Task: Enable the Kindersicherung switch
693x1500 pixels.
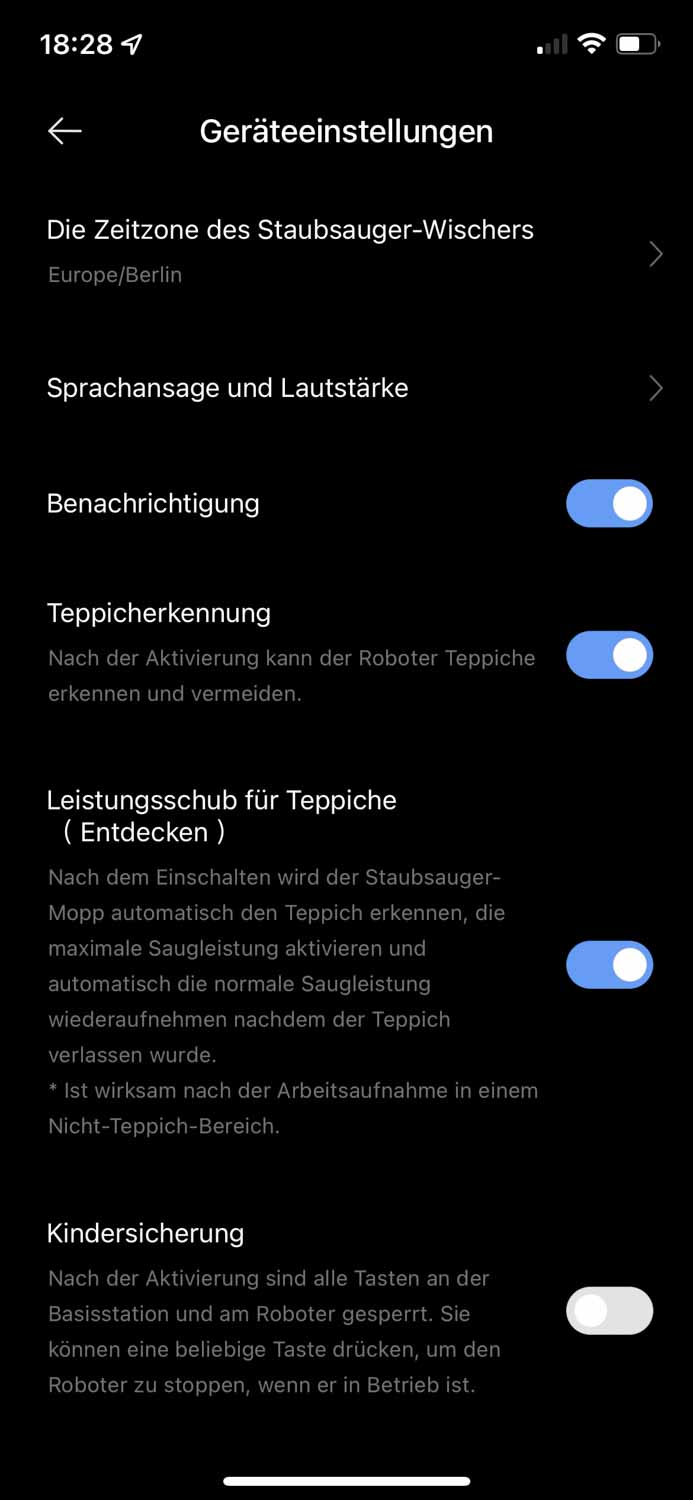Action: [x=609, y=1311]
